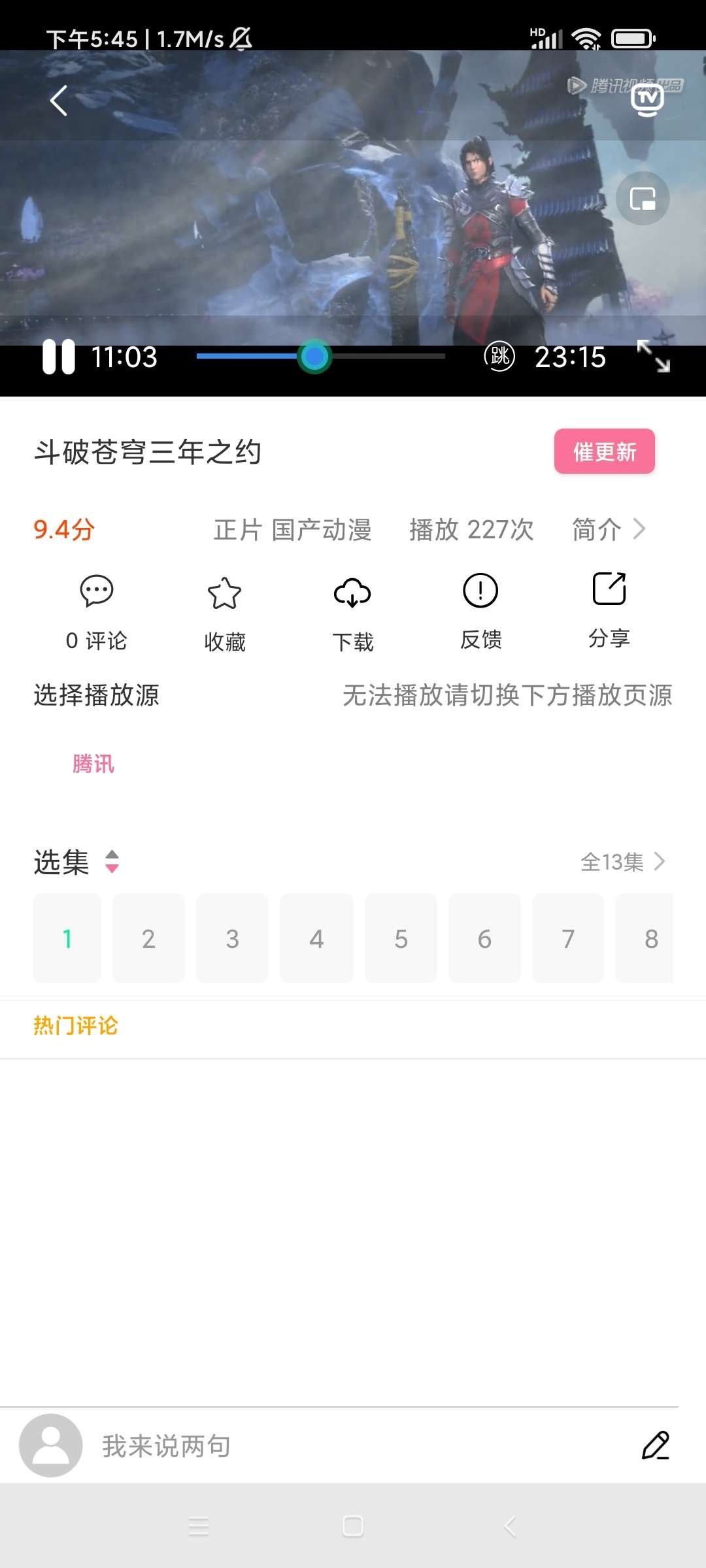The image size is (706, 1568).
Task: Tap the skip (跳) button in player
Action: 499,357
